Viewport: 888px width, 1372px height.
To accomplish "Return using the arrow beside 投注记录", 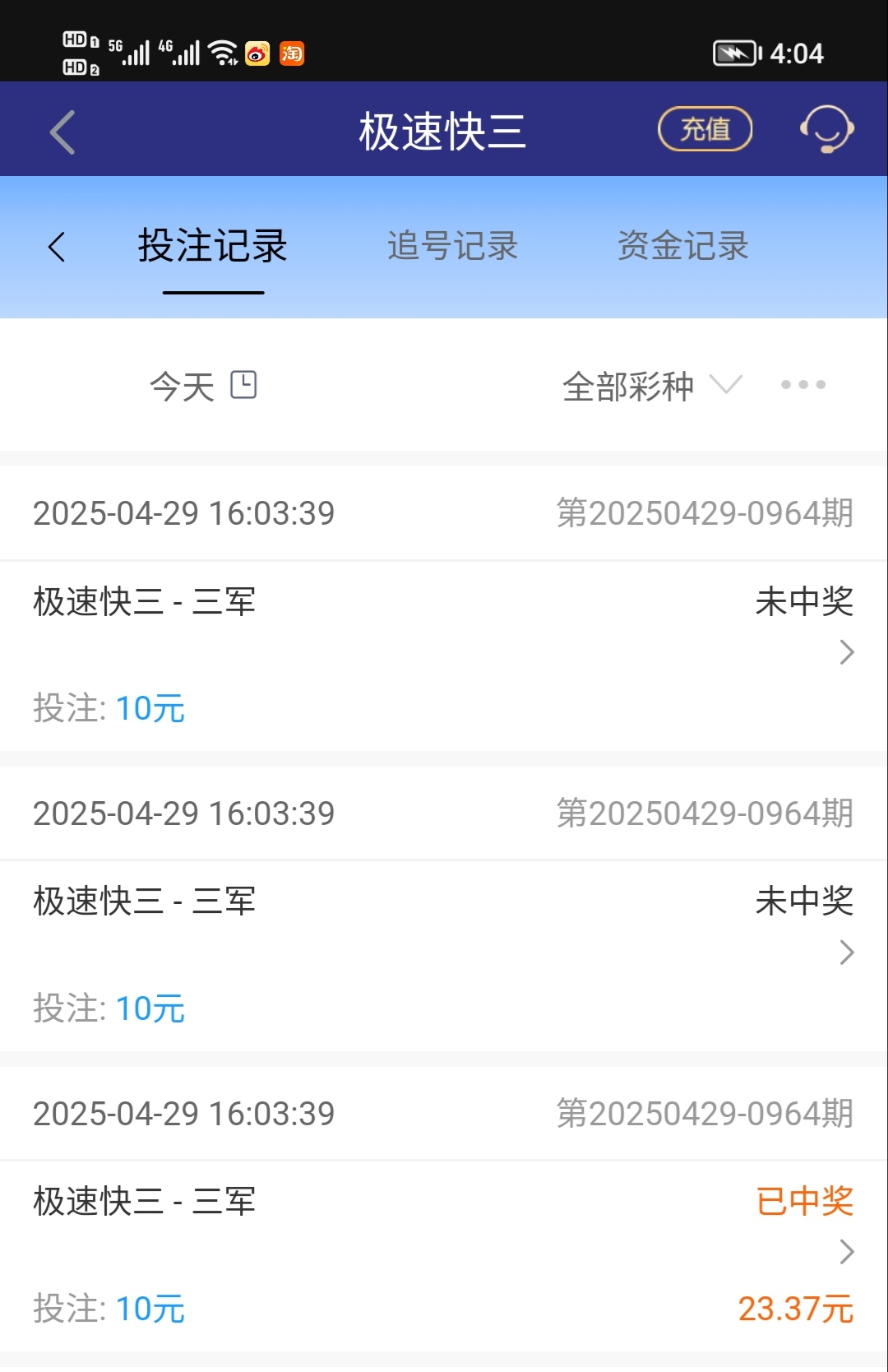I will (x=57, y=247).
